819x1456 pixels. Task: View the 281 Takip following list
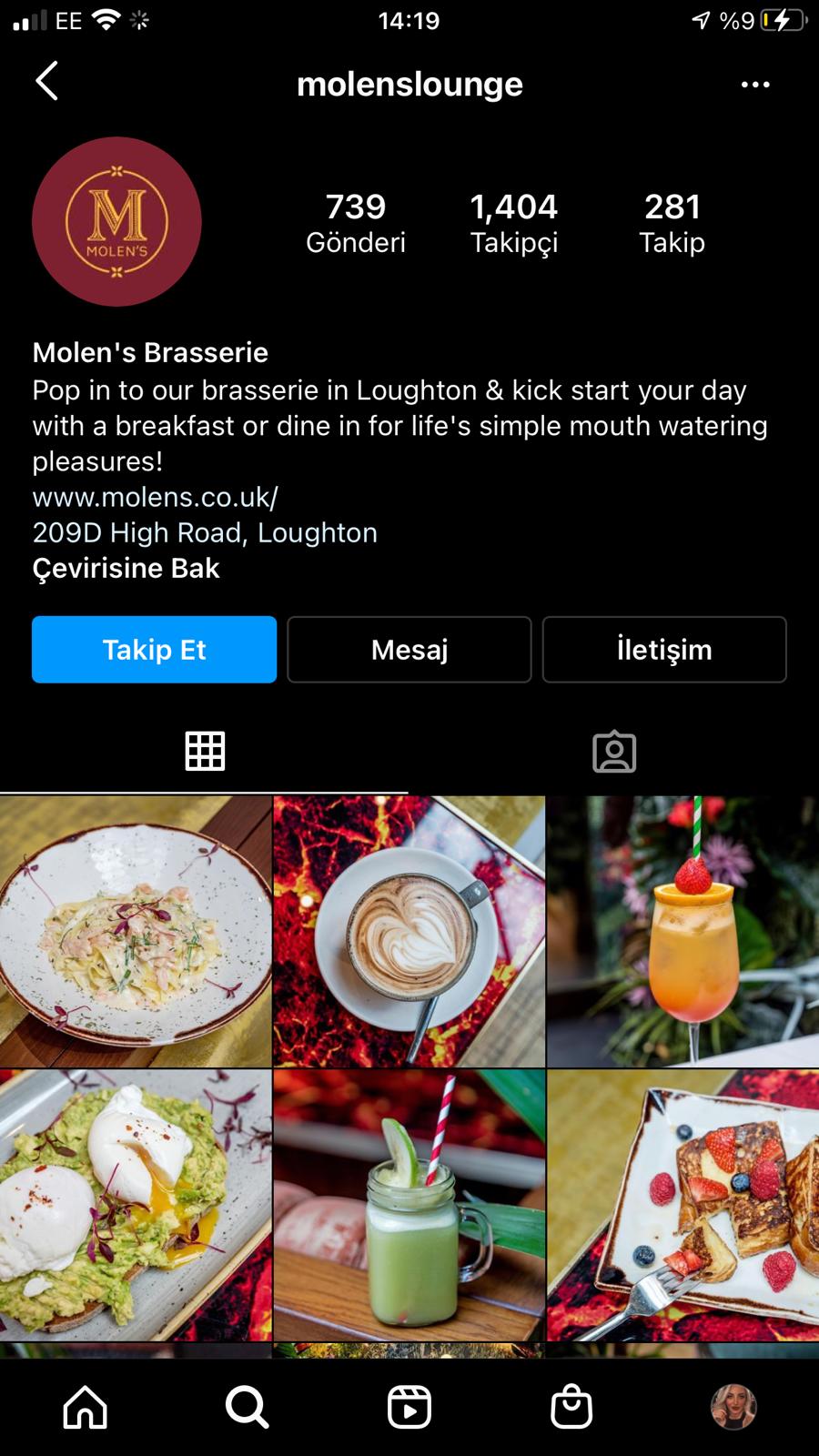click(x=672, y=222)
